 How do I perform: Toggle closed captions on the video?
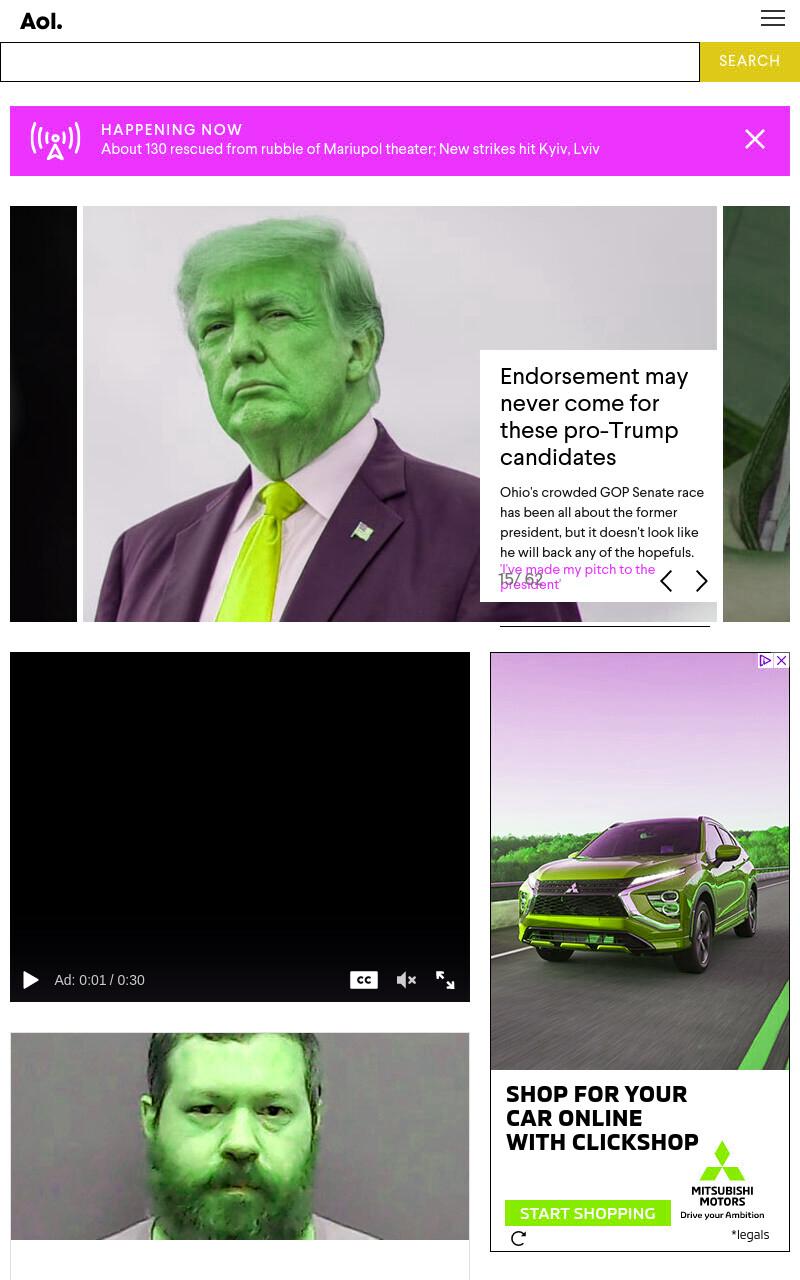click(x=364, y=980)
